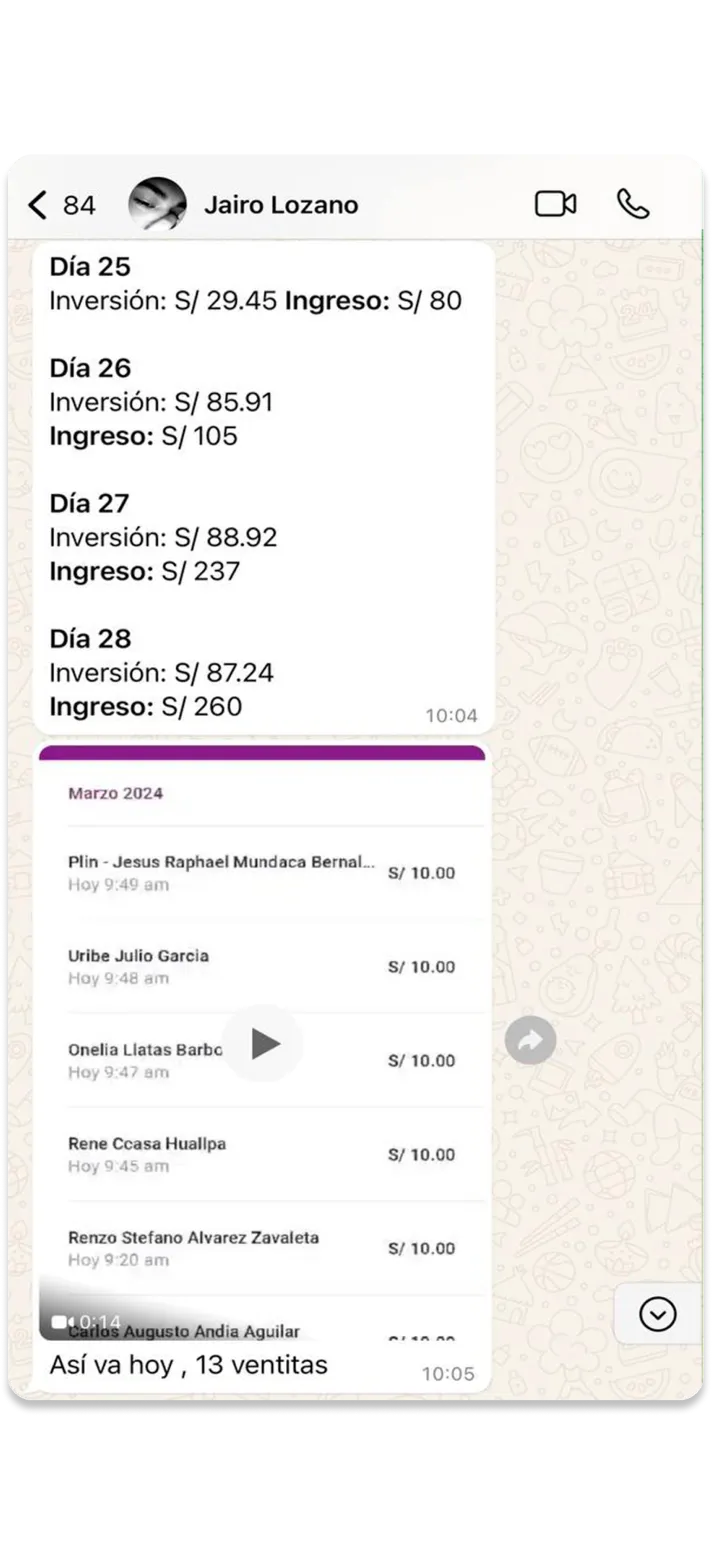Open Jairo Lozano's contact info
Image resolution: width=712 pixels, height=1568 pixels.
(280, 205)
